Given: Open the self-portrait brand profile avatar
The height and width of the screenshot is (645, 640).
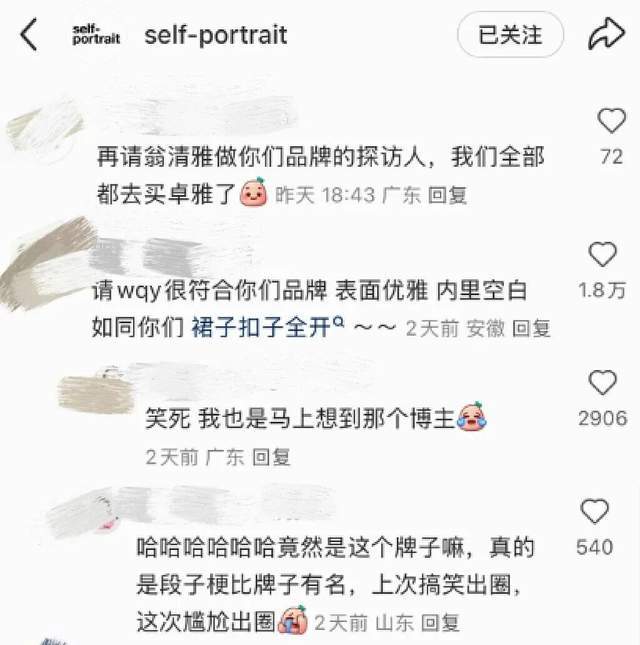Looking at the screenshot, I should click(96, 36).
